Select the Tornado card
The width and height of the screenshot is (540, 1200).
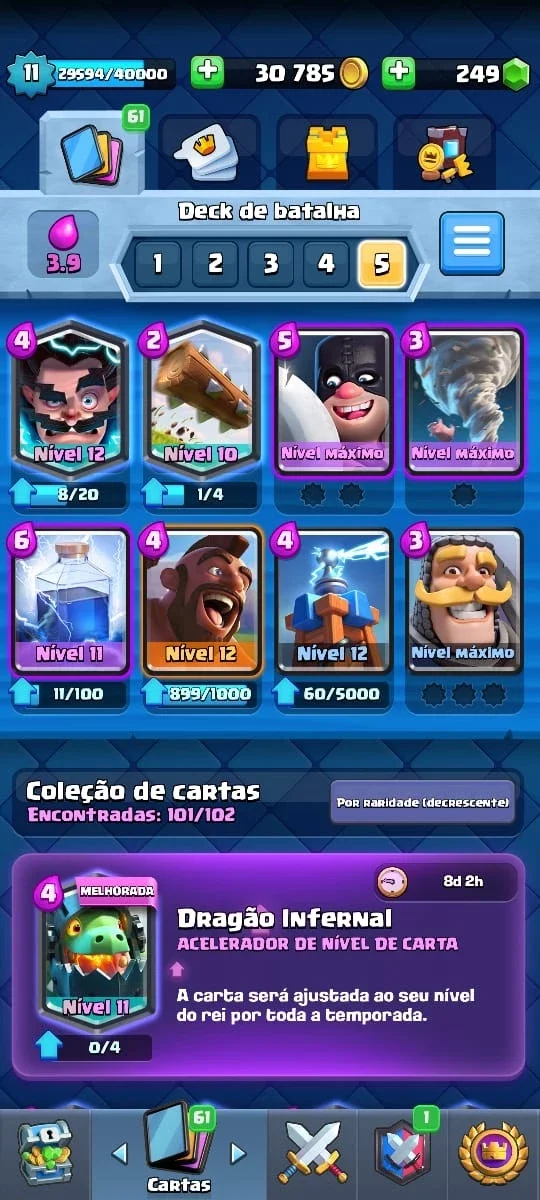[x=464, y=400]
